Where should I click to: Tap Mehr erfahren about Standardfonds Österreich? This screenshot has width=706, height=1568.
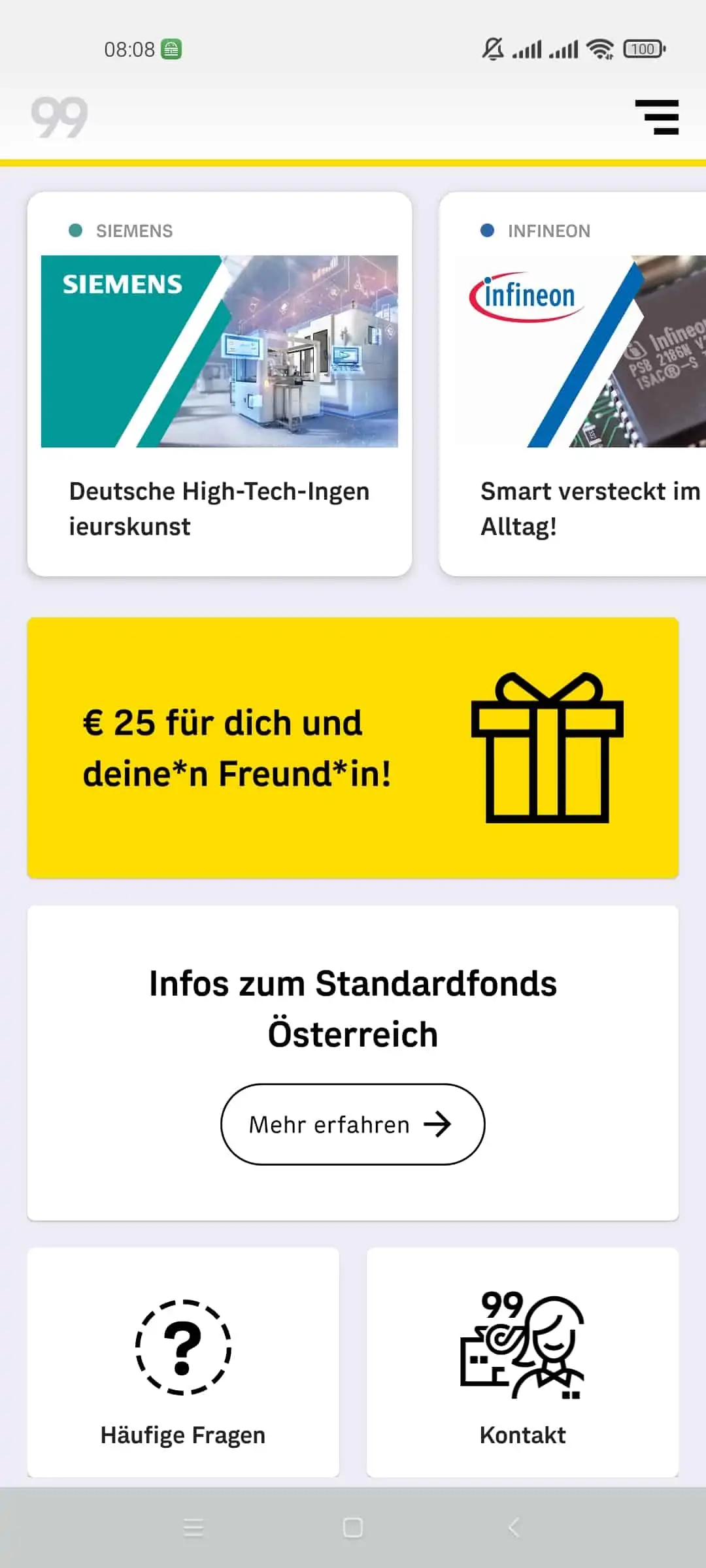tap(353, 1124)
